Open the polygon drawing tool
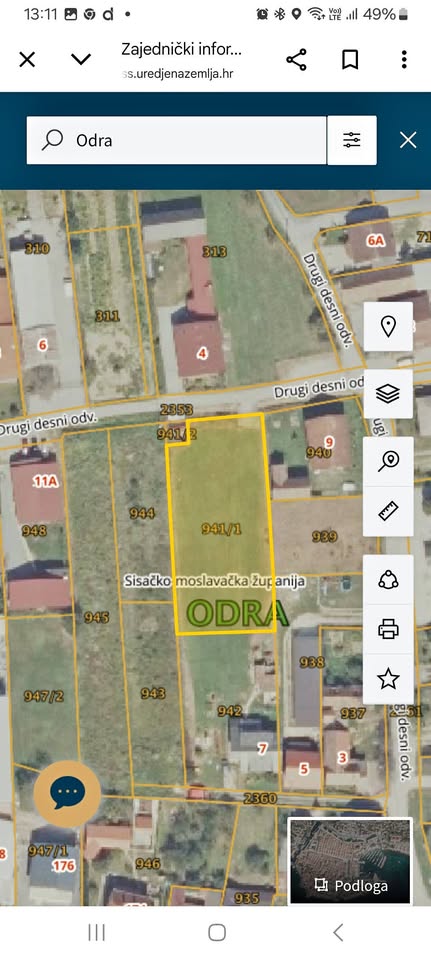 coord(388,579)
